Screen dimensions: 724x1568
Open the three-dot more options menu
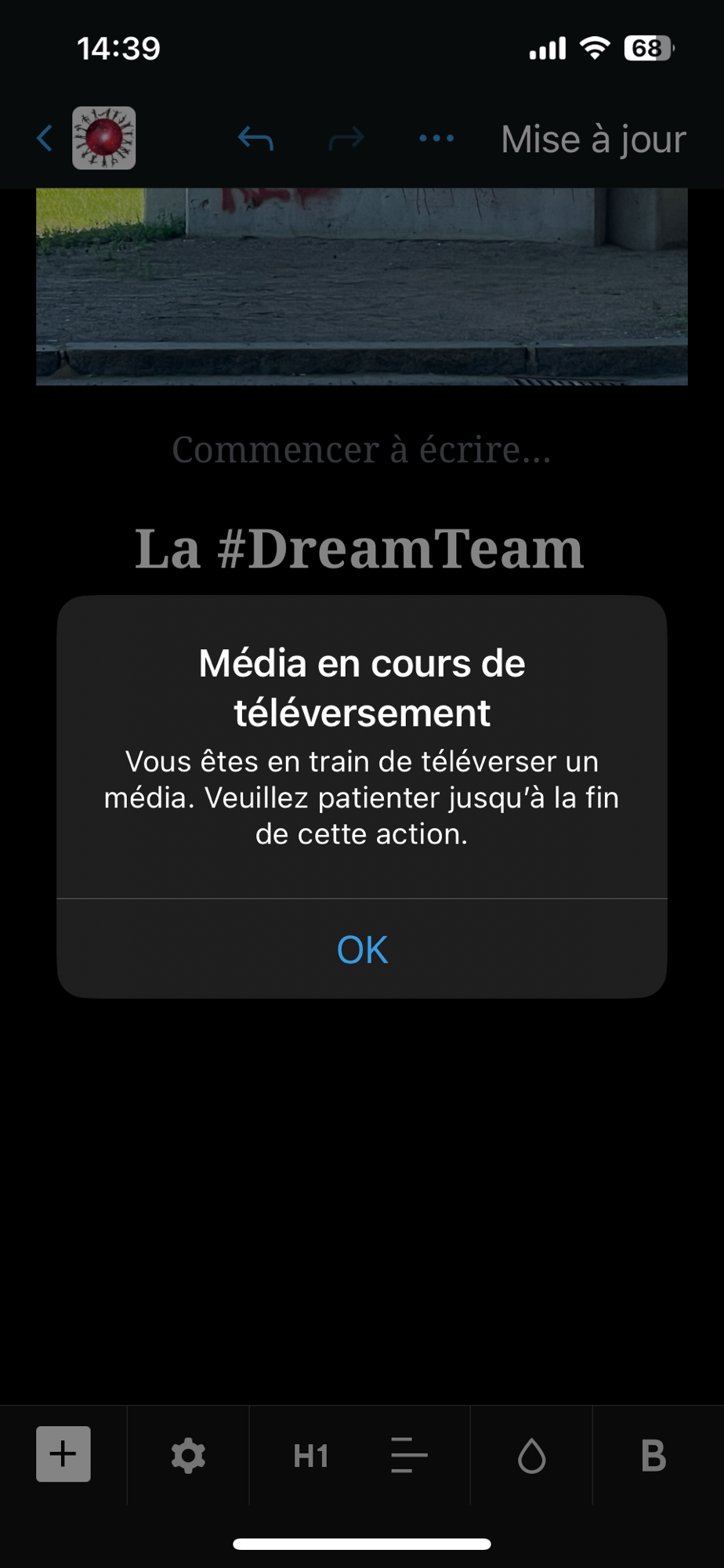[x=436, y=139]
